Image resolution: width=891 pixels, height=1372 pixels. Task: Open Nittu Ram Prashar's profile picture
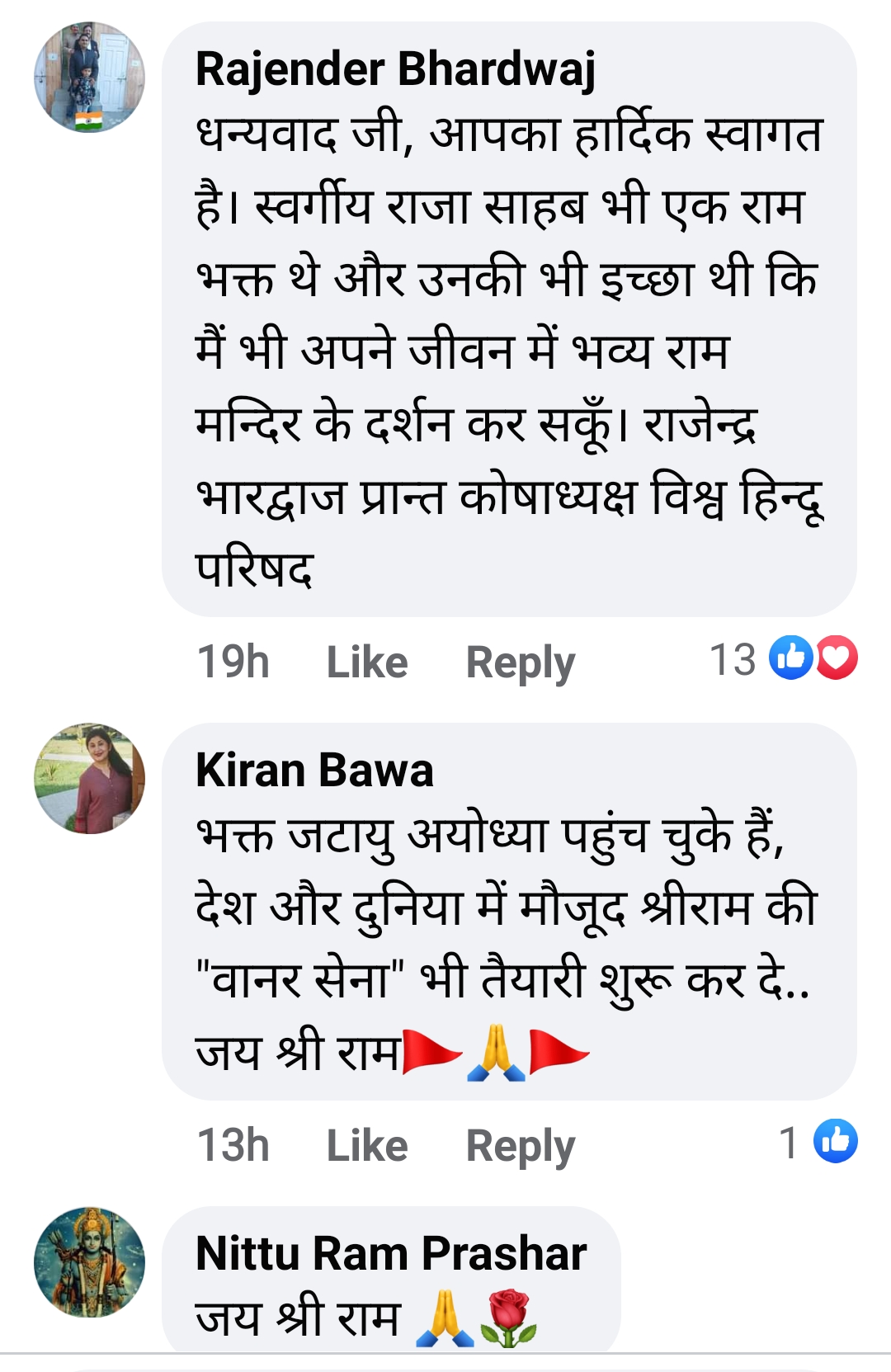89,1261
